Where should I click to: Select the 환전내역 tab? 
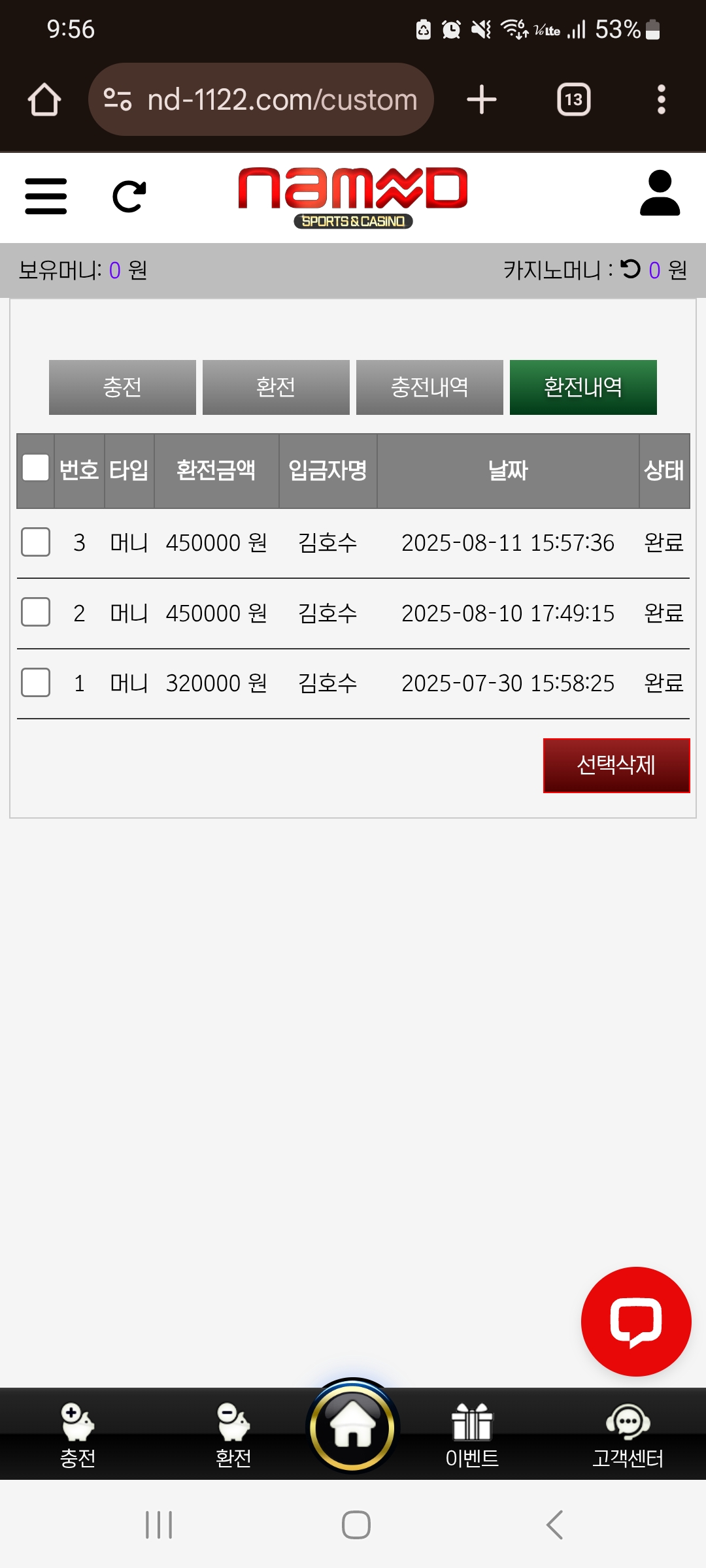pos(583,387)
